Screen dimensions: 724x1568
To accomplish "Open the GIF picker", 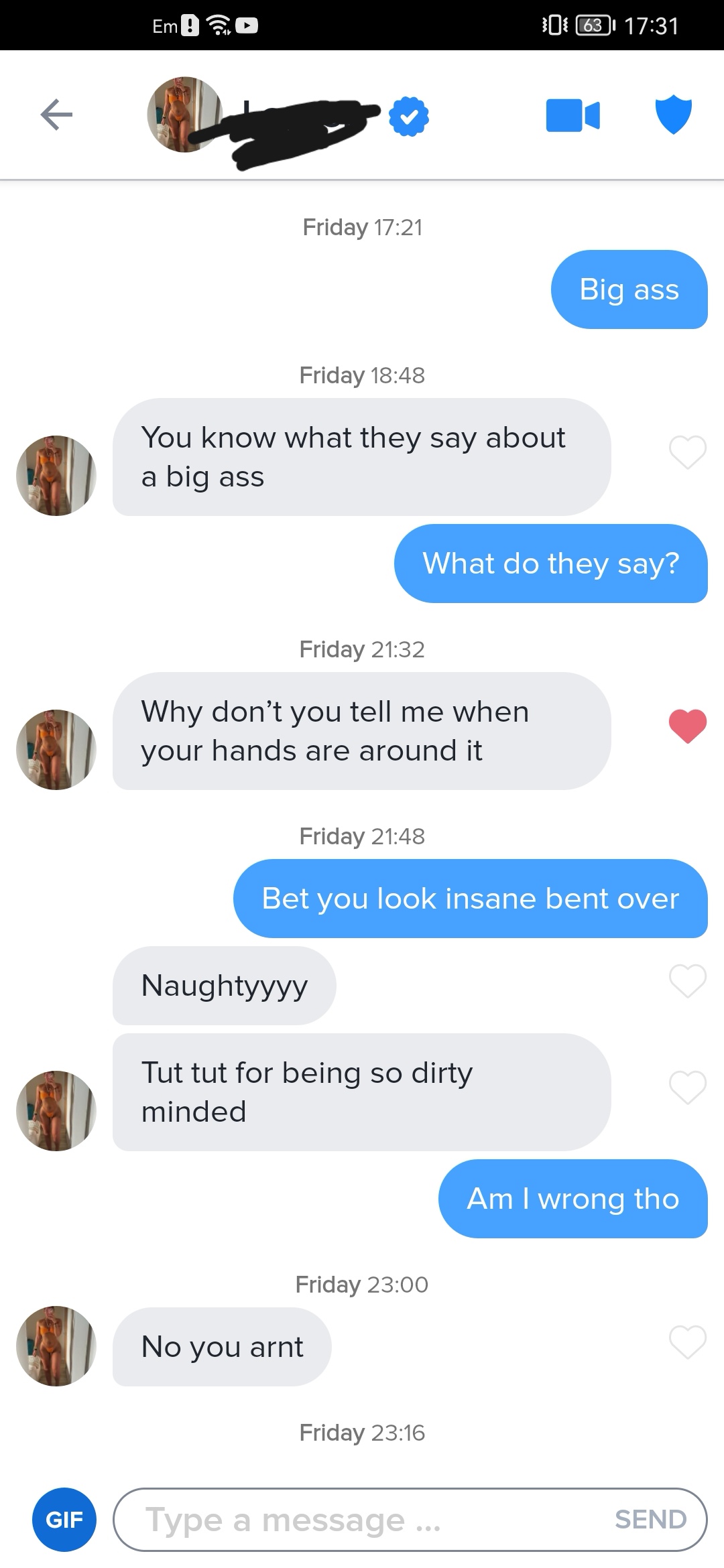I will click(x=64, y=1520).
